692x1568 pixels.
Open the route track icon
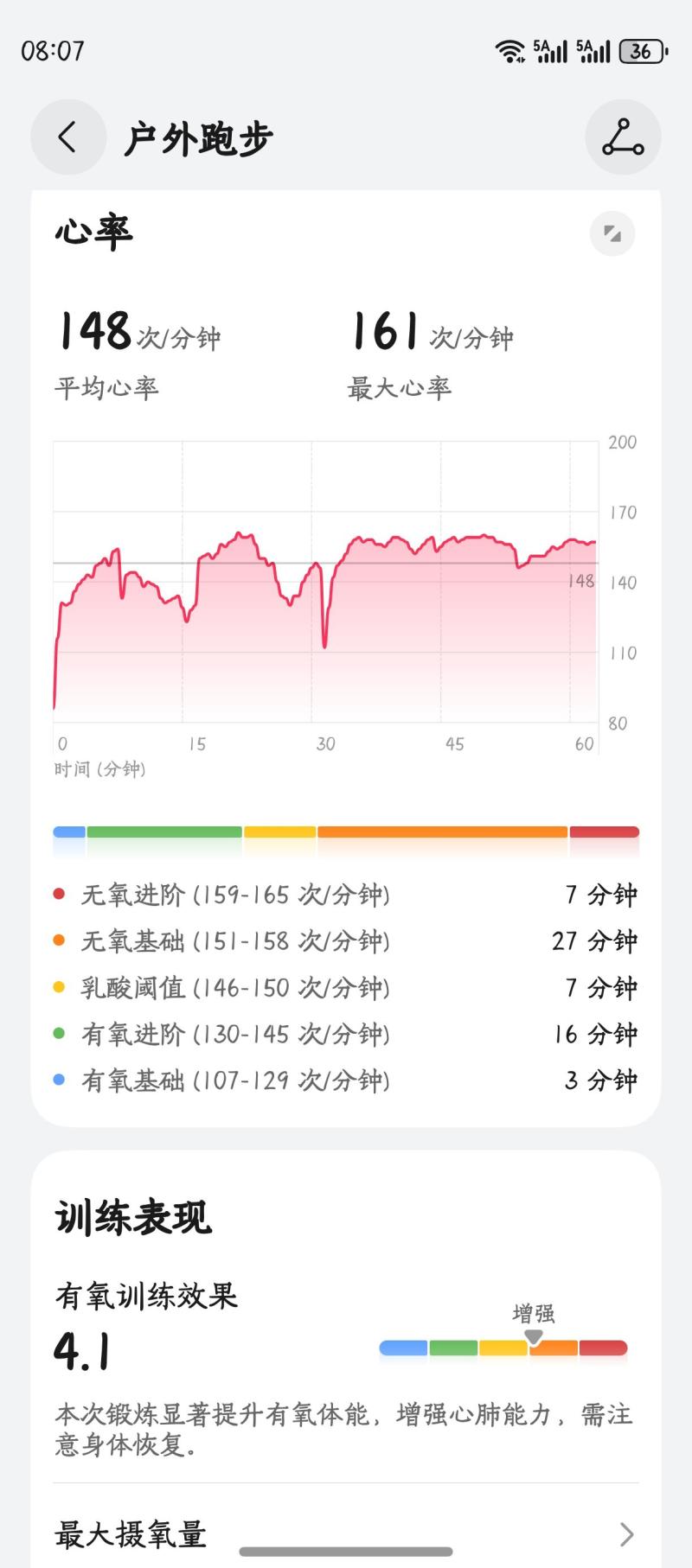coord(623,137)
